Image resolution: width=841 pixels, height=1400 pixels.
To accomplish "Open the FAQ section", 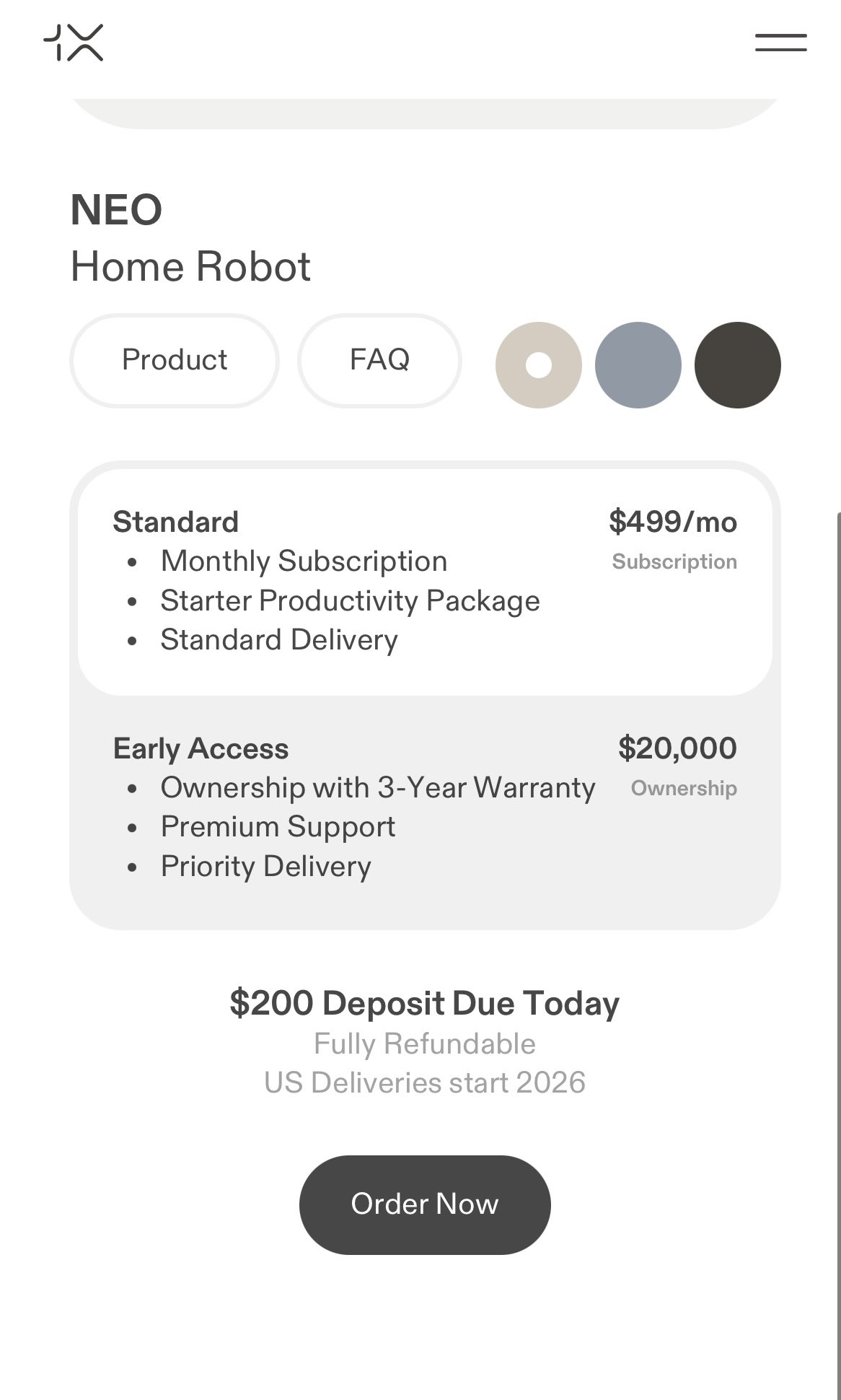I will (379, 360).
